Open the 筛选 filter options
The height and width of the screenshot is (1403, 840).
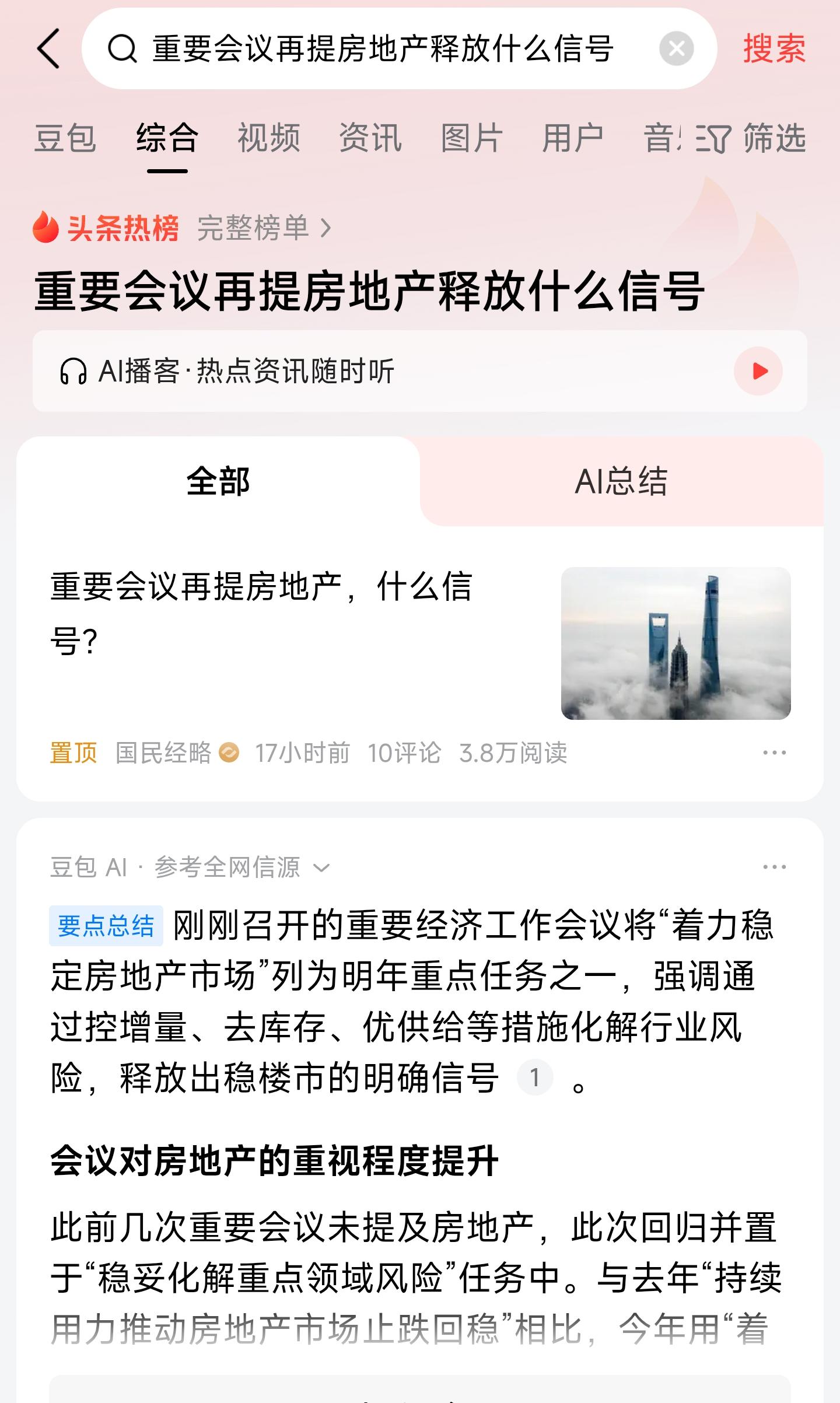[x=751, y=139]
